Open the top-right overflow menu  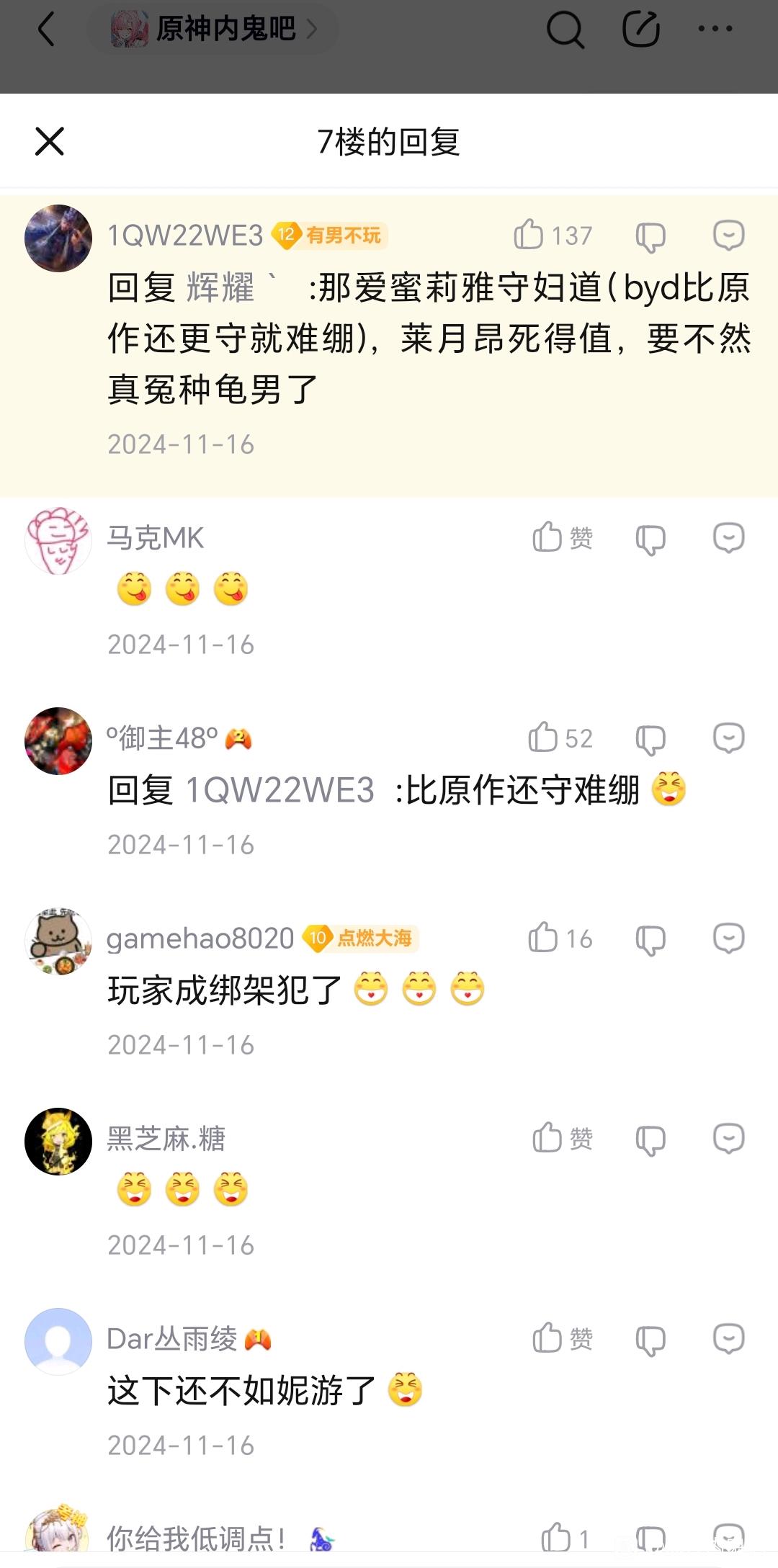(x=715, y=30)
